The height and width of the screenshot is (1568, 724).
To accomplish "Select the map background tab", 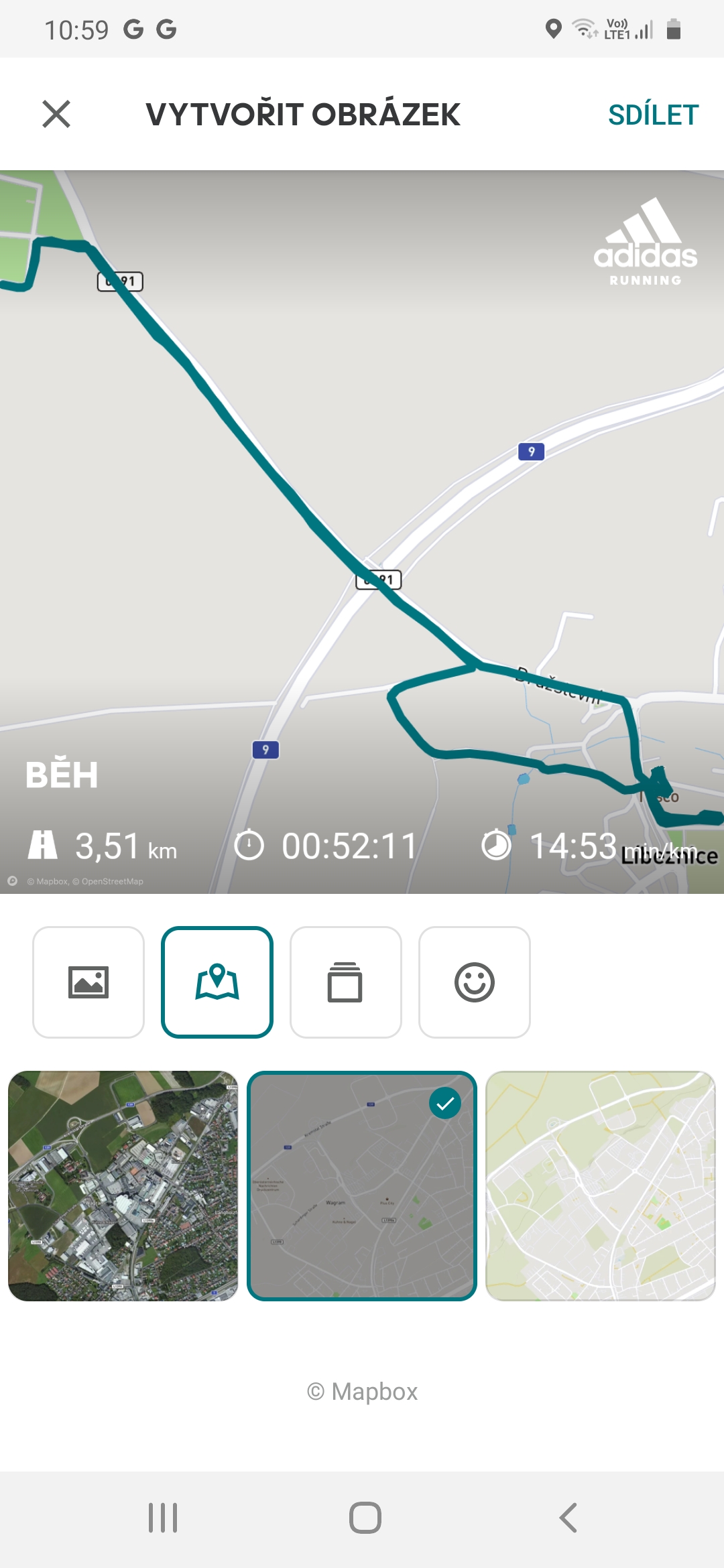I will pos(217,982).
